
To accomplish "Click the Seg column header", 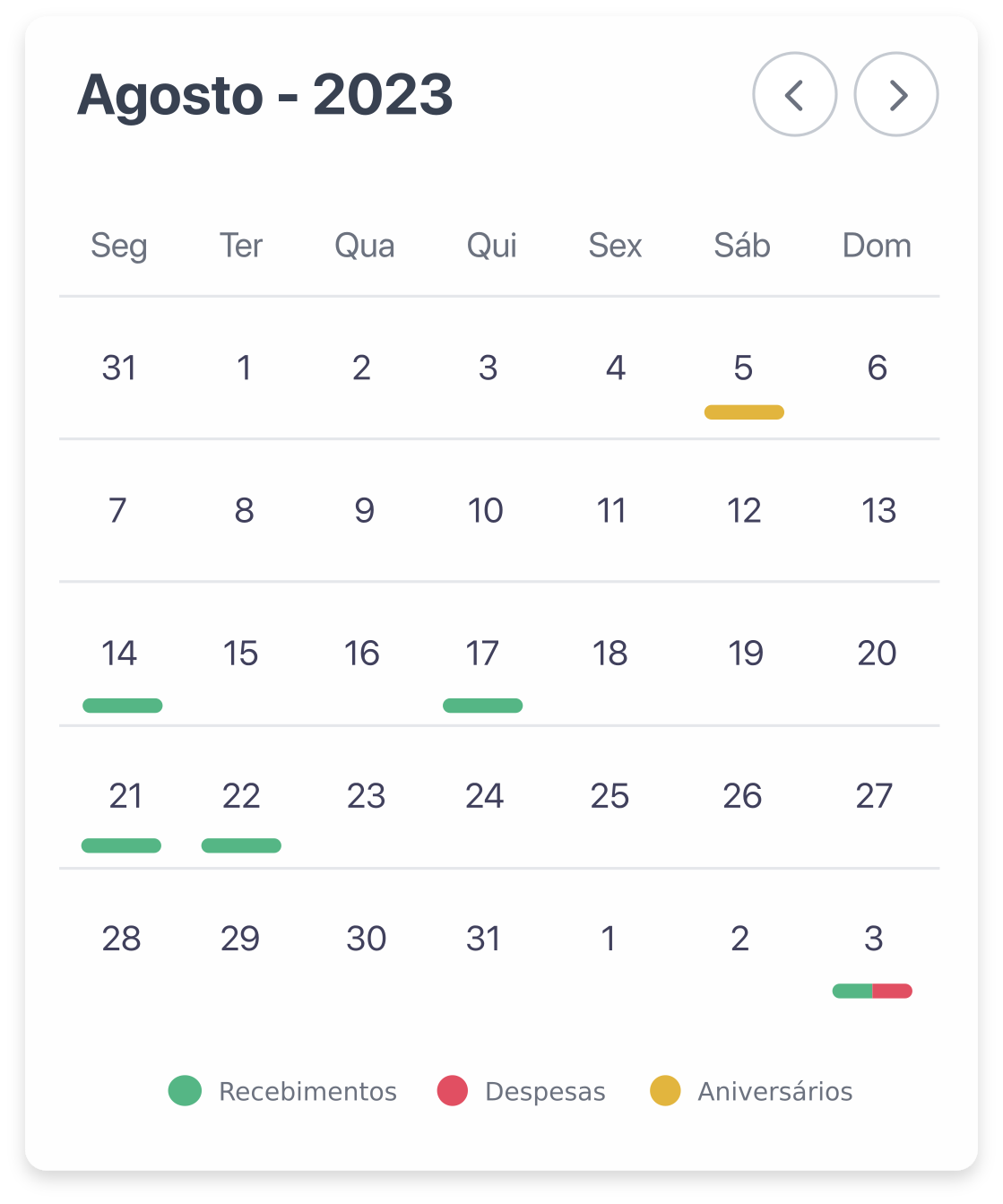I will coord(118,246).
